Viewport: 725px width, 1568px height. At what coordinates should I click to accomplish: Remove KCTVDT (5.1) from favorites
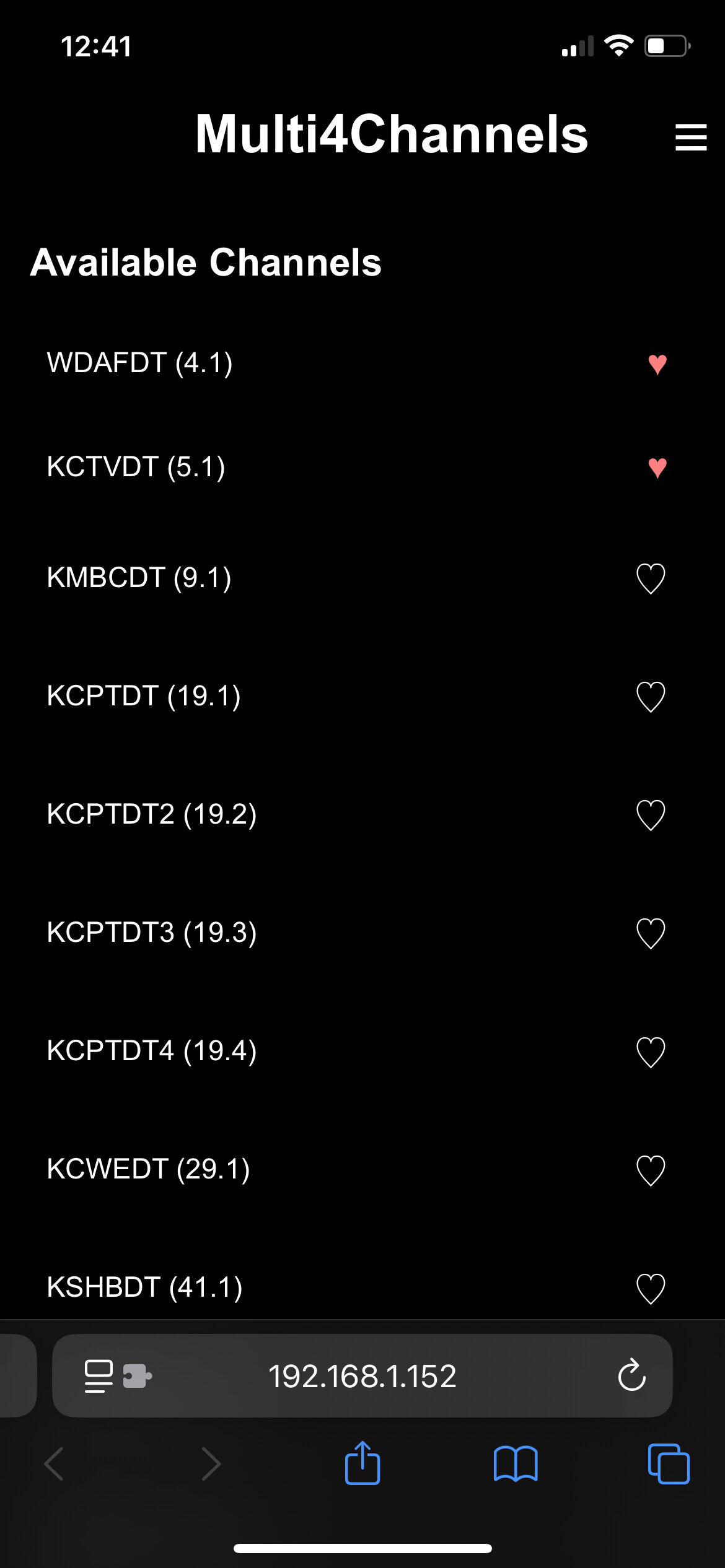click(x=657, y=467)
